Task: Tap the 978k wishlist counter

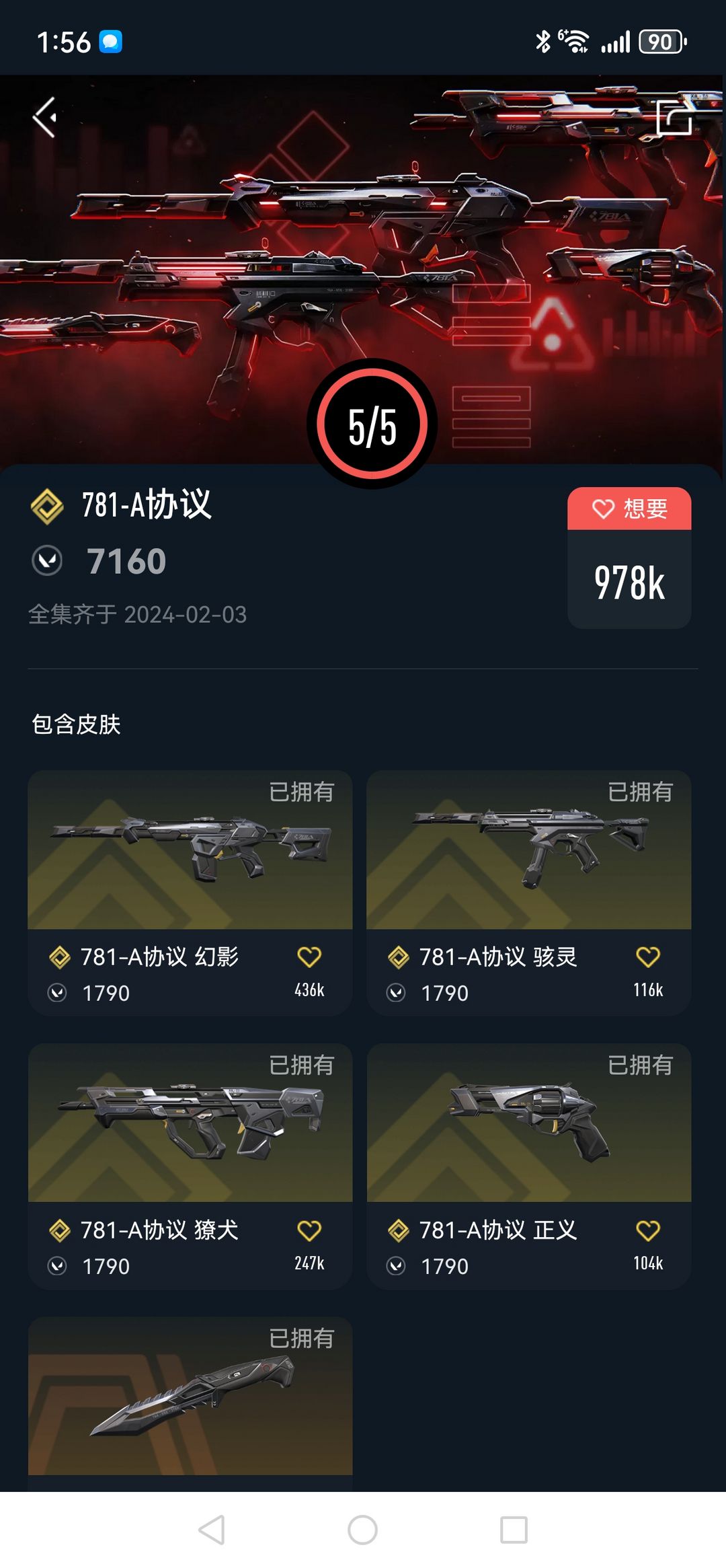Action: coord(629,583)
